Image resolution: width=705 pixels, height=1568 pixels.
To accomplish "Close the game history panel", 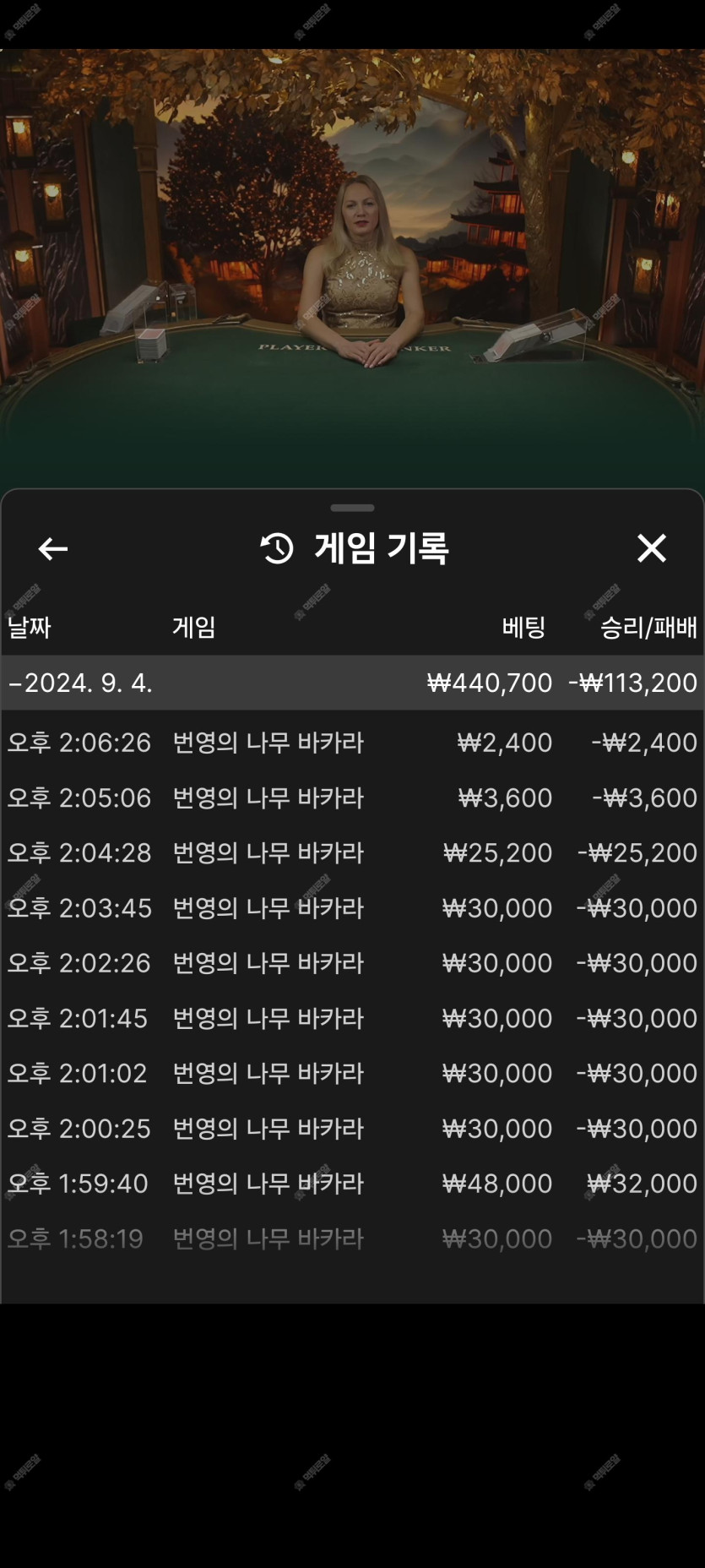I will 651,548.
